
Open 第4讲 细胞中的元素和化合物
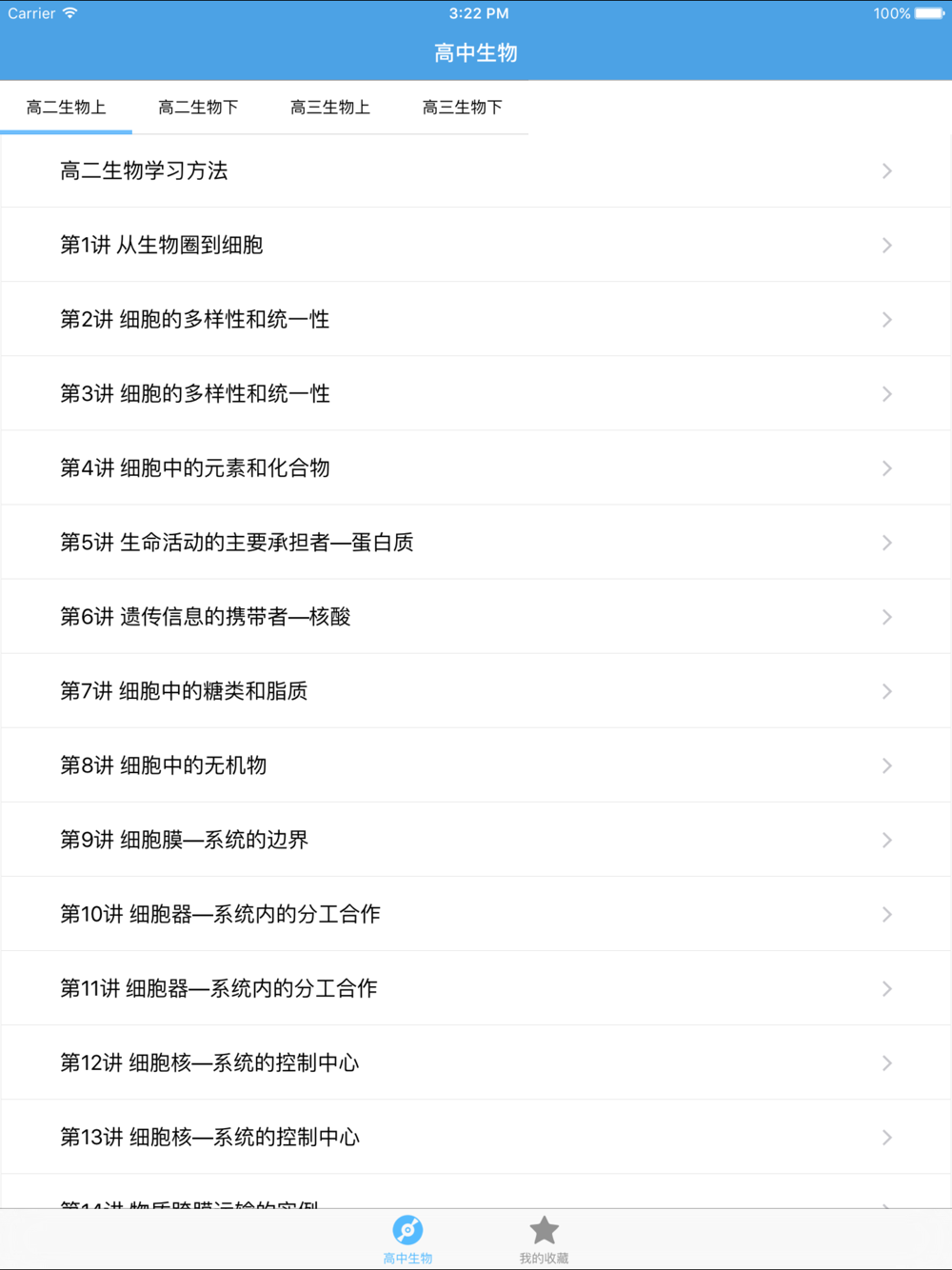476,468
